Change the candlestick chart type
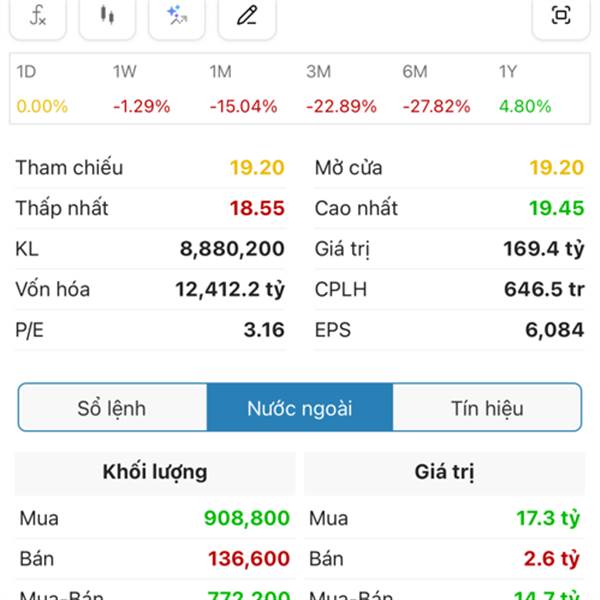Screen dimensions: 600x600 (x=107, y=16)
